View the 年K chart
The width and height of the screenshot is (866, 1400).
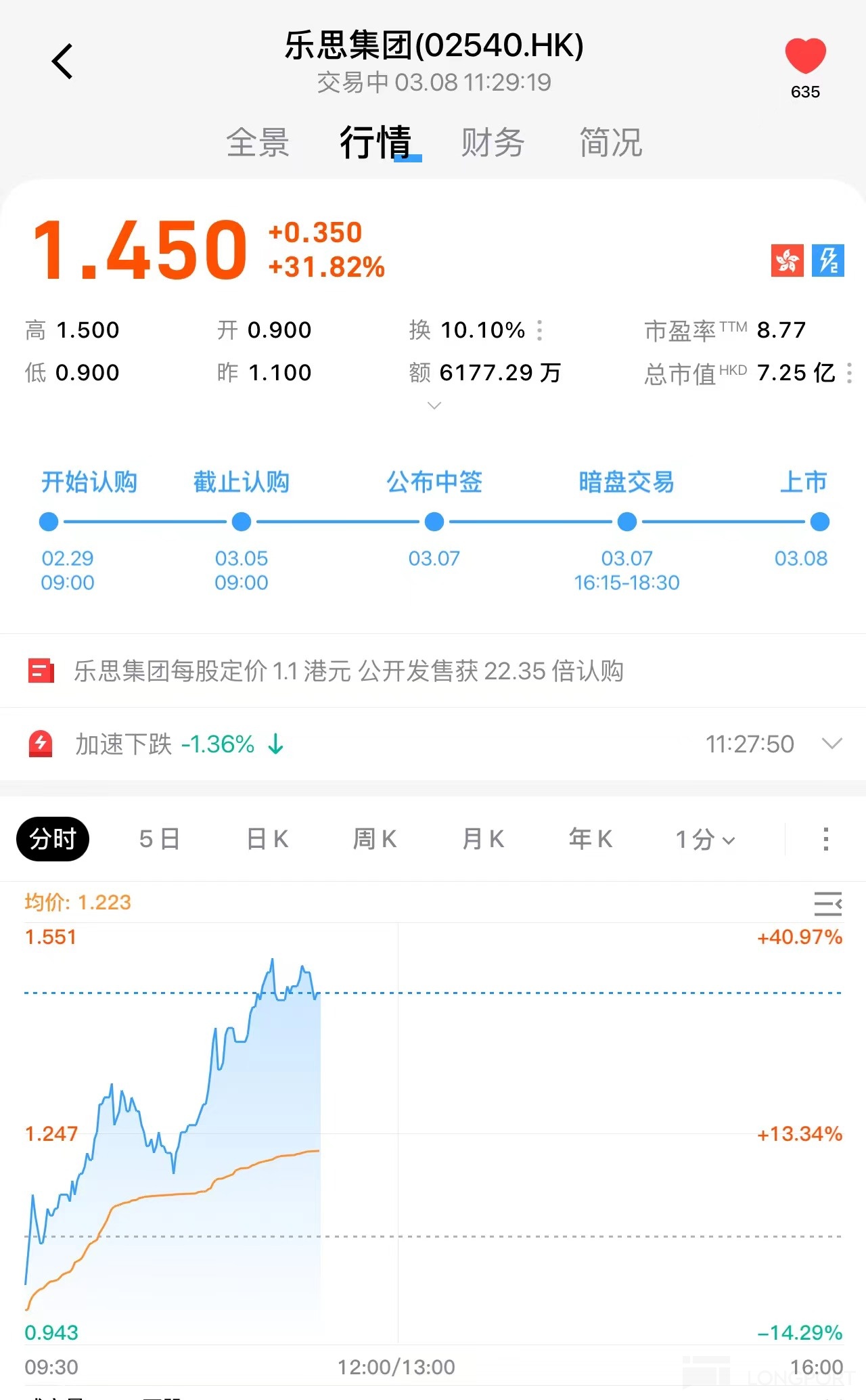(x=591, y=839)
